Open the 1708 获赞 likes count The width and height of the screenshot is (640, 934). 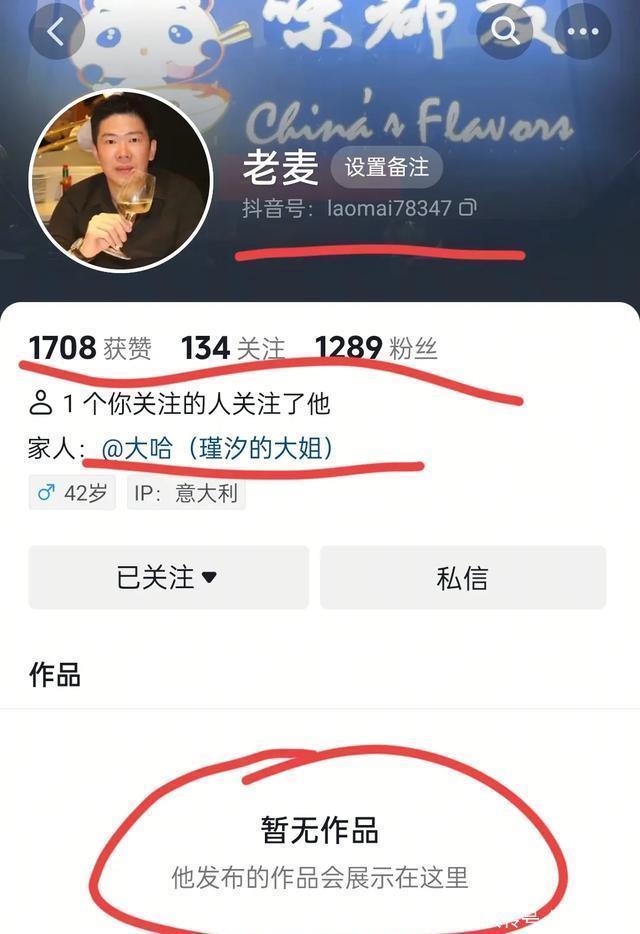pyautogui.click(x=90, y=348)
